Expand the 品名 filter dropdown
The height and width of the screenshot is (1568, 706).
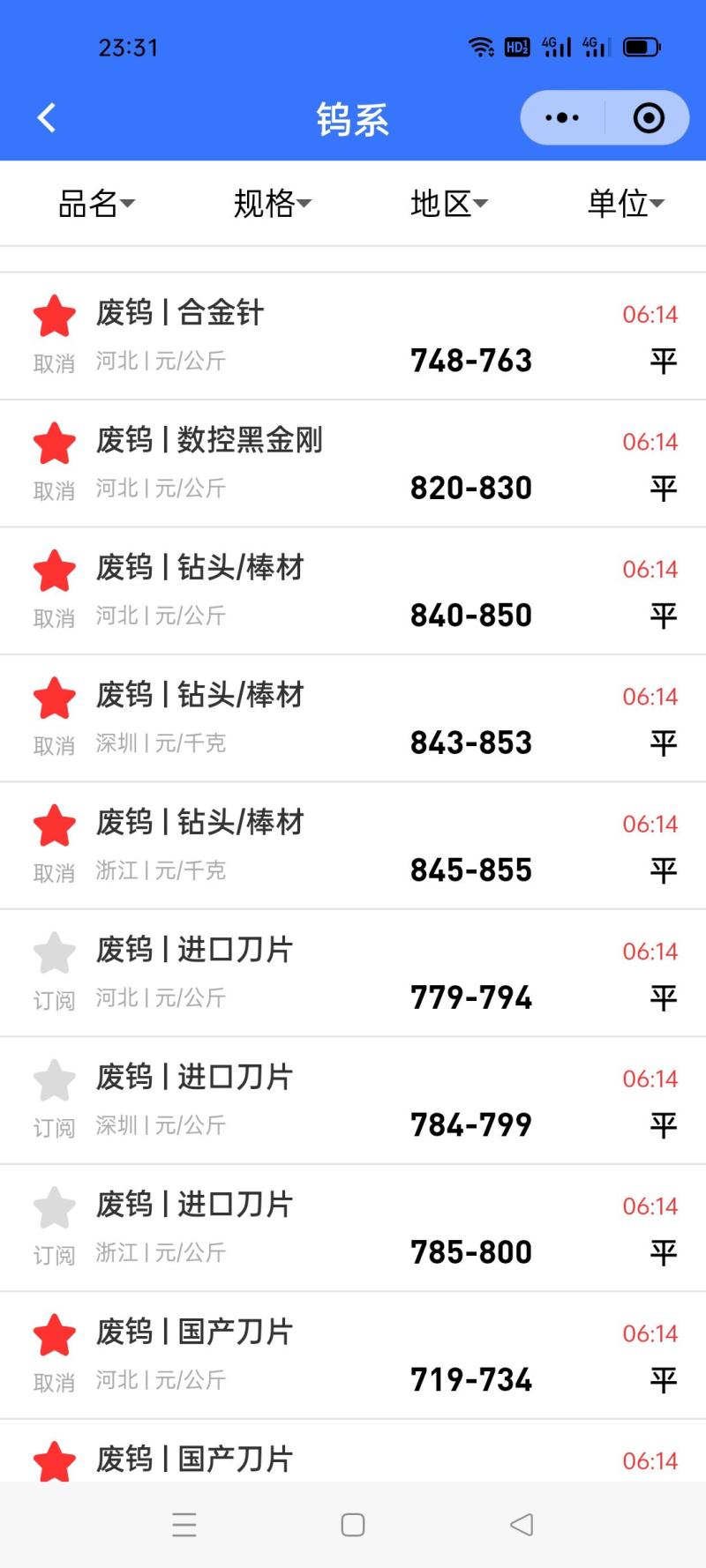point(95,204)
